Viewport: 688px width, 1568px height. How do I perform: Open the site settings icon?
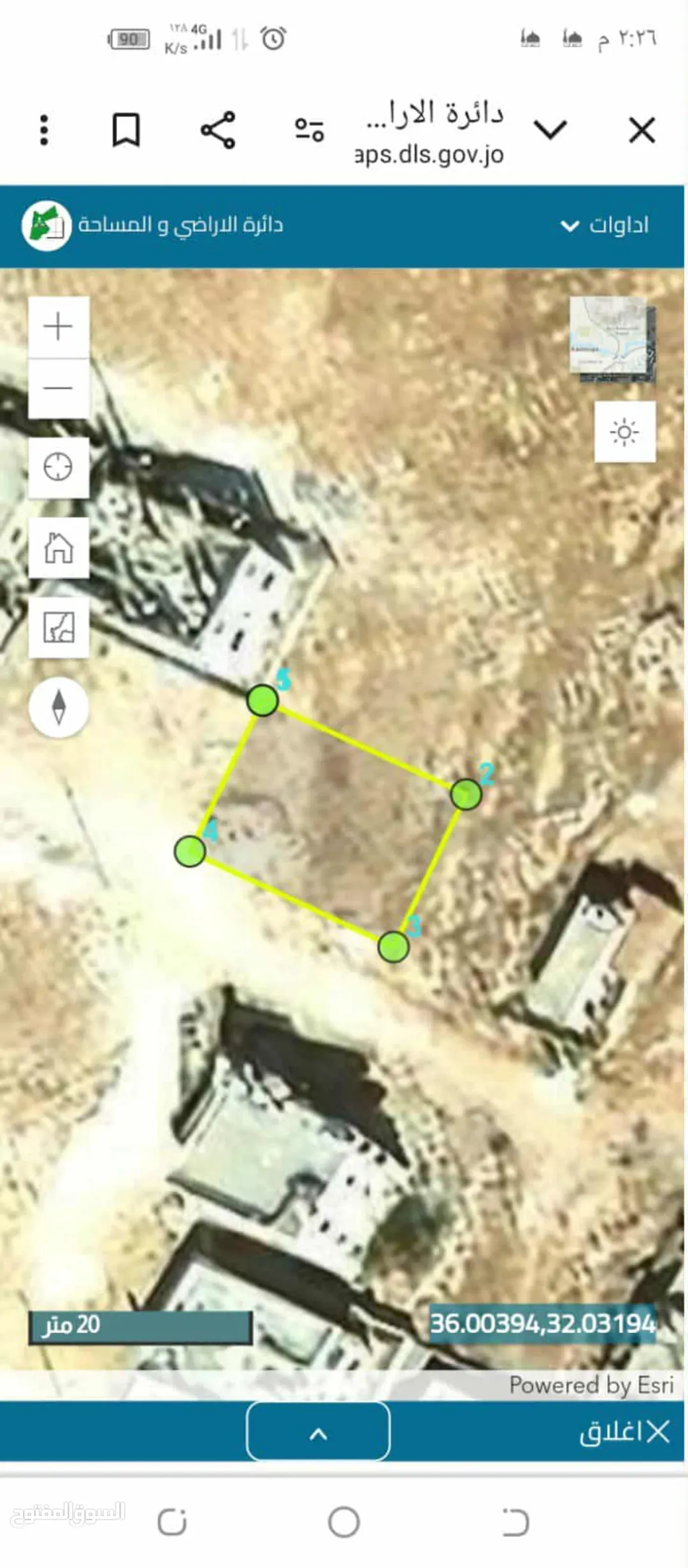(x=309, y=131)
